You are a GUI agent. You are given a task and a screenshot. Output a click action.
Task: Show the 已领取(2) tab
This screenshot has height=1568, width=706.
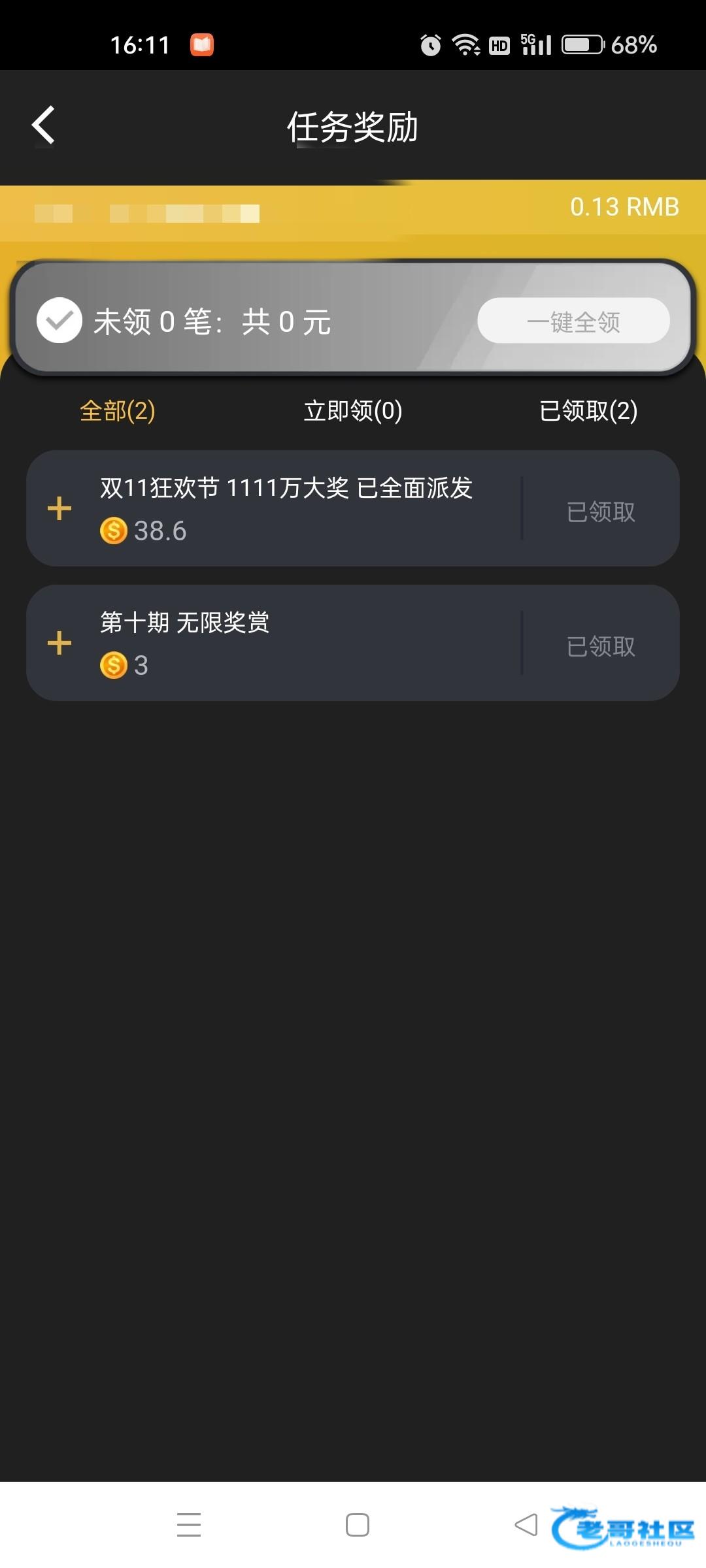[x=588, y=411]
